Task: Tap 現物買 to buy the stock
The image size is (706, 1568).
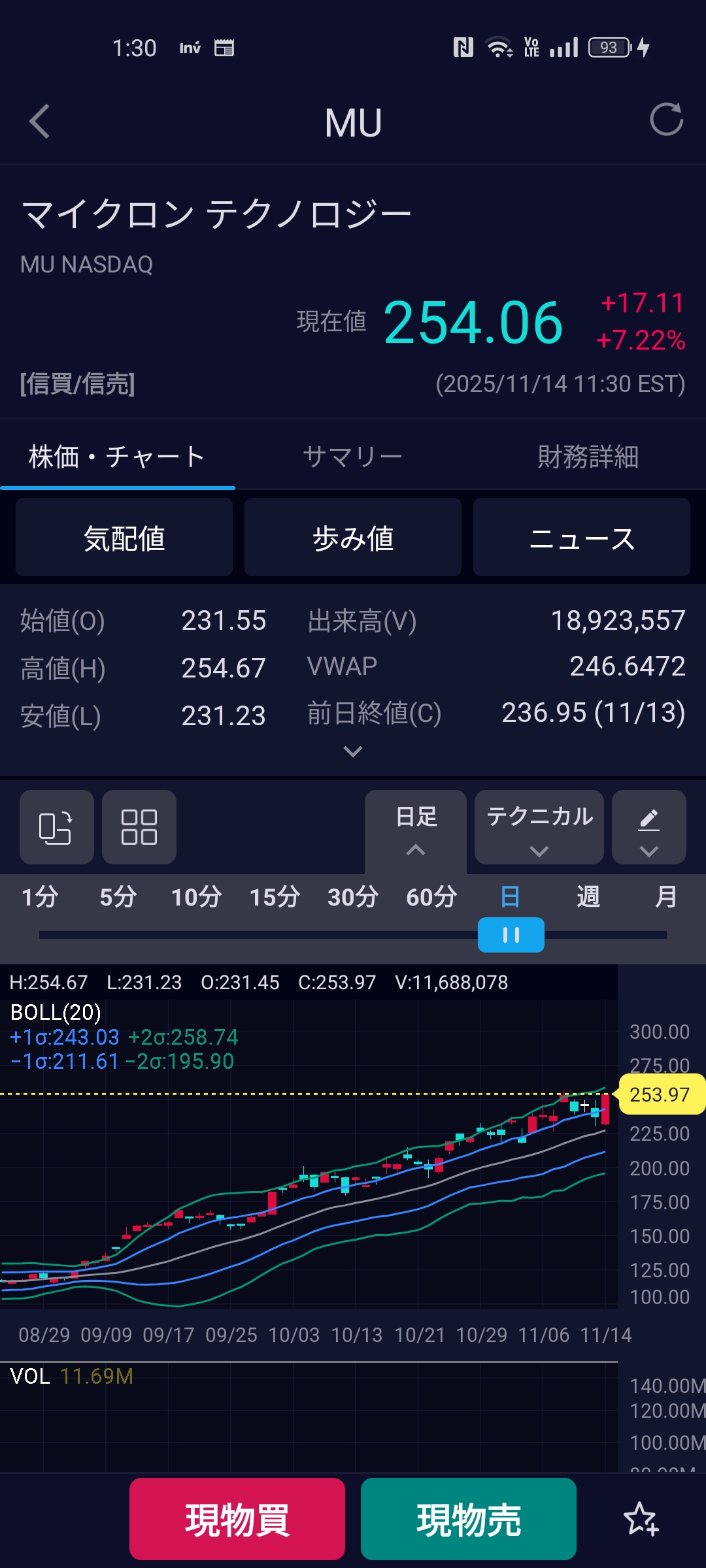Action: (x=237, y=1520)
